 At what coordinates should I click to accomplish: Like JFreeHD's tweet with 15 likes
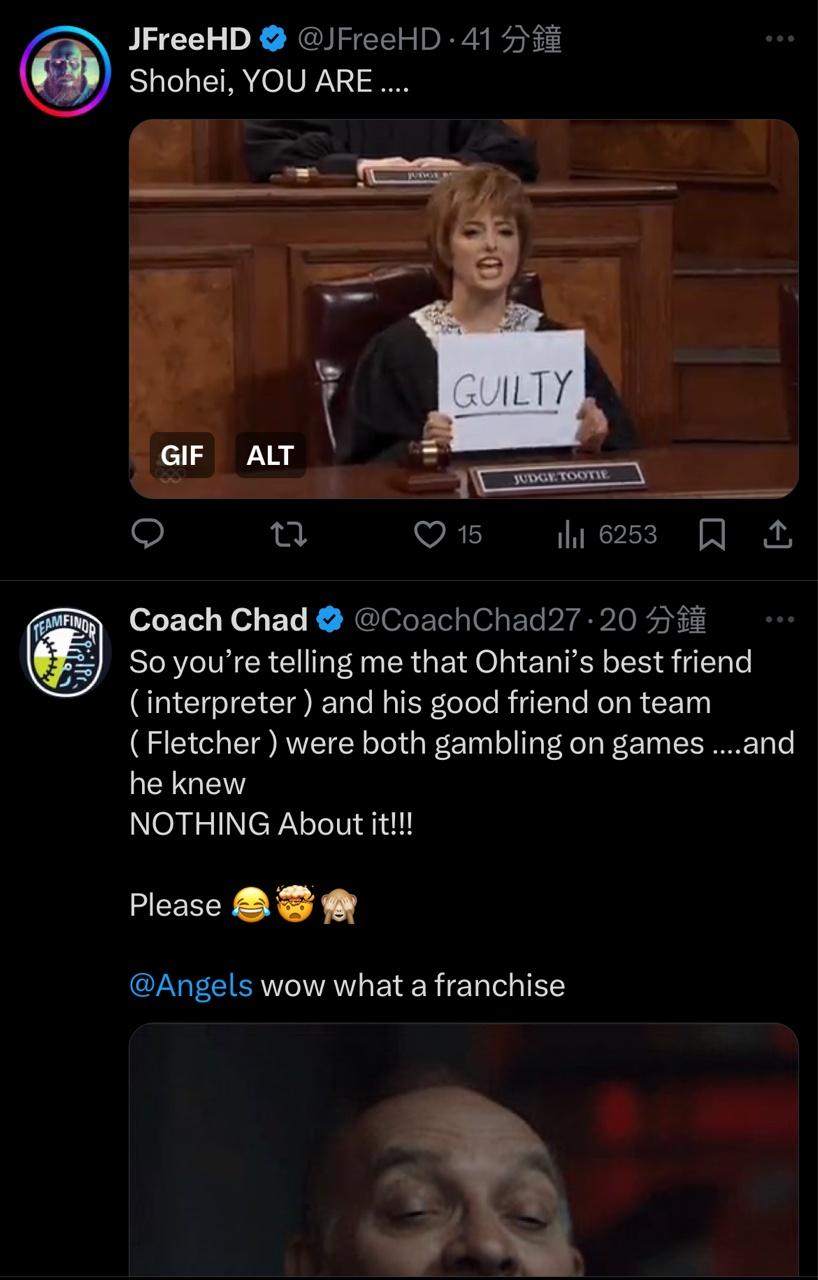[430, 535]
